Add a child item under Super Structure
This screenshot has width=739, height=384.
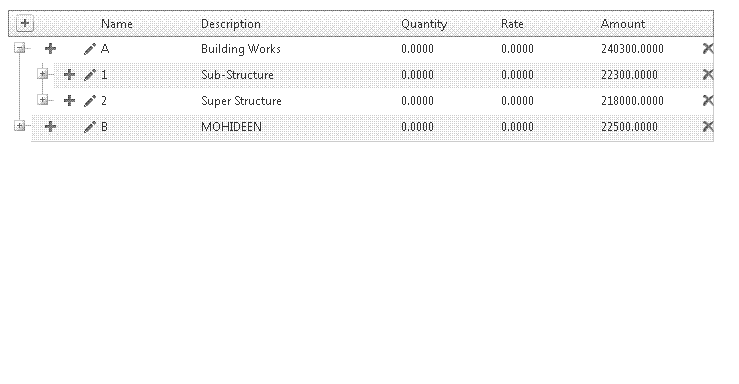(69, 100)
